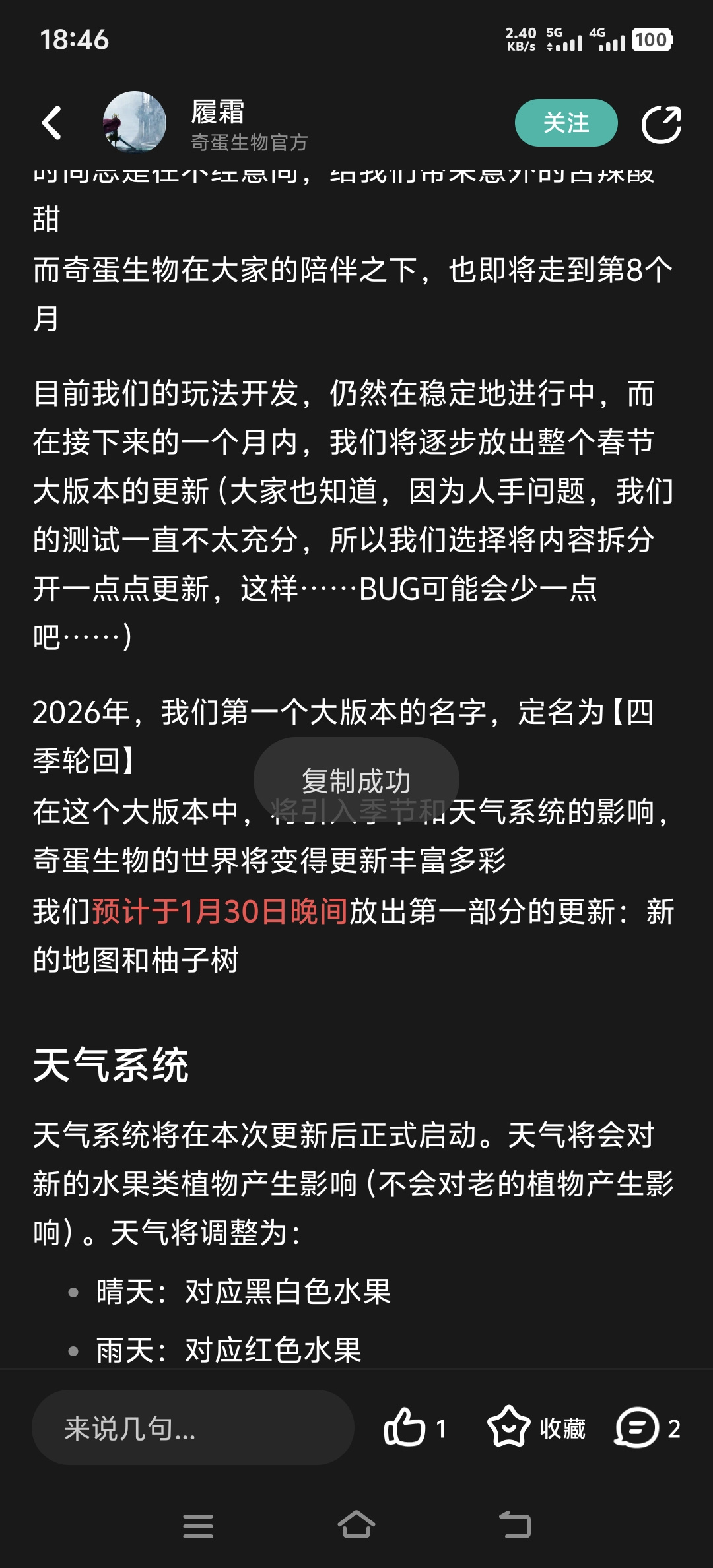Viewport: 713px width, 1568px height.
Task: Share this post
Action: click(x=662, y=123)
